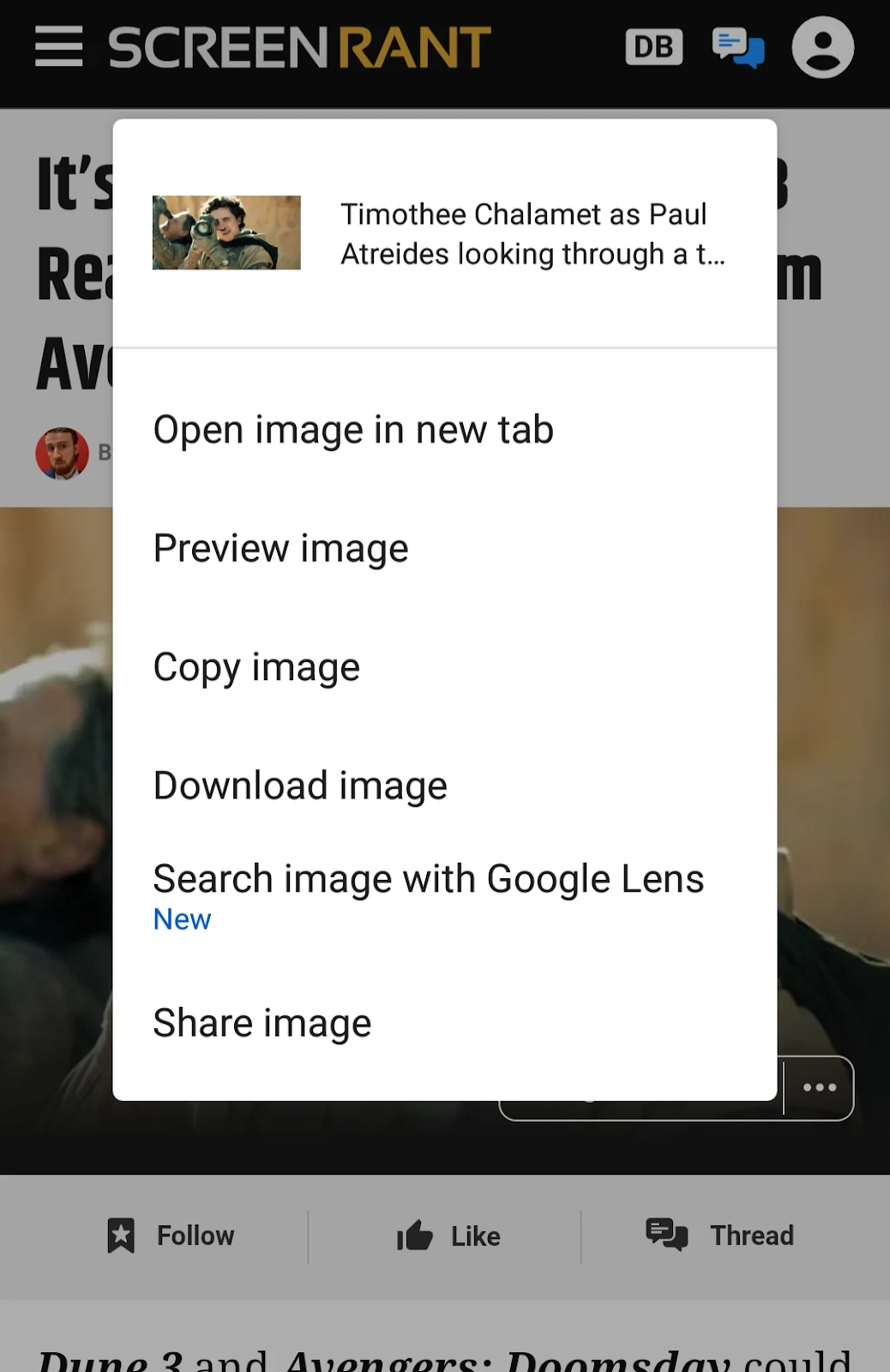Tap the three-dot overflow button

[x=820, y=1087]
